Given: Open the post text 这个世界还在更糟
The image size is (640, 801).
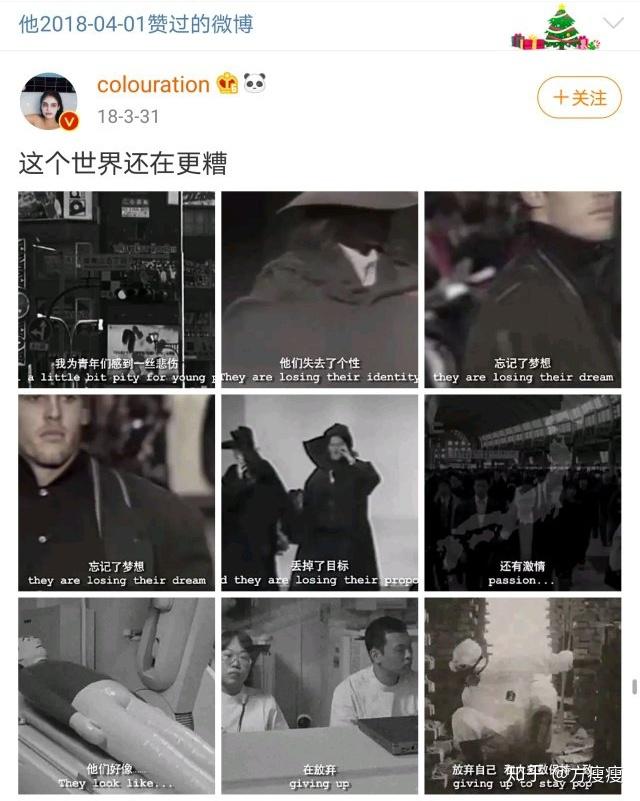Looking at the screenshot, I should coord(123,163).
